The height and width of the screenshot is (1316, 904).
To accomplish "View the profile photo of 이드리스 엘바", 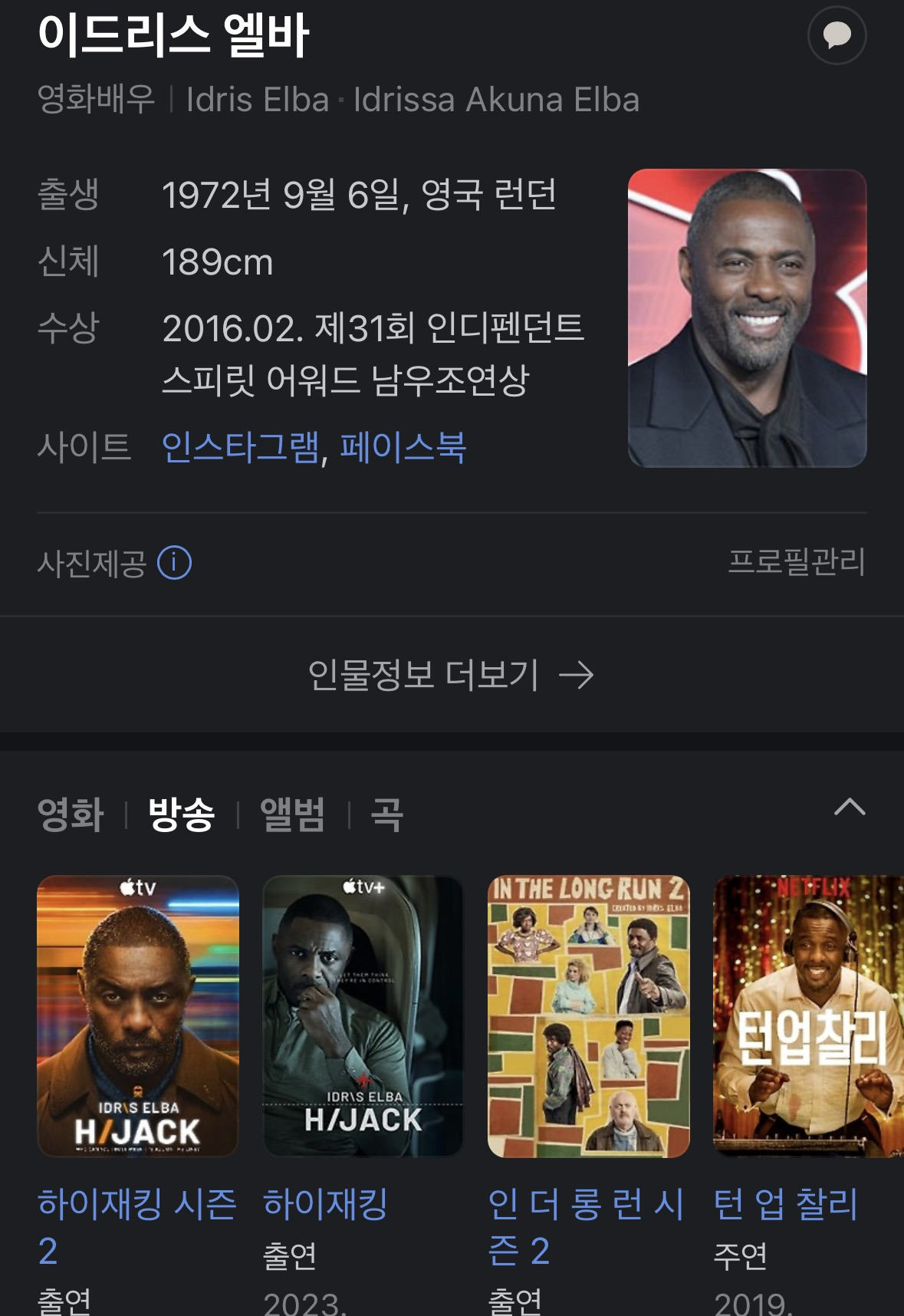I will (x=747, y=318).
